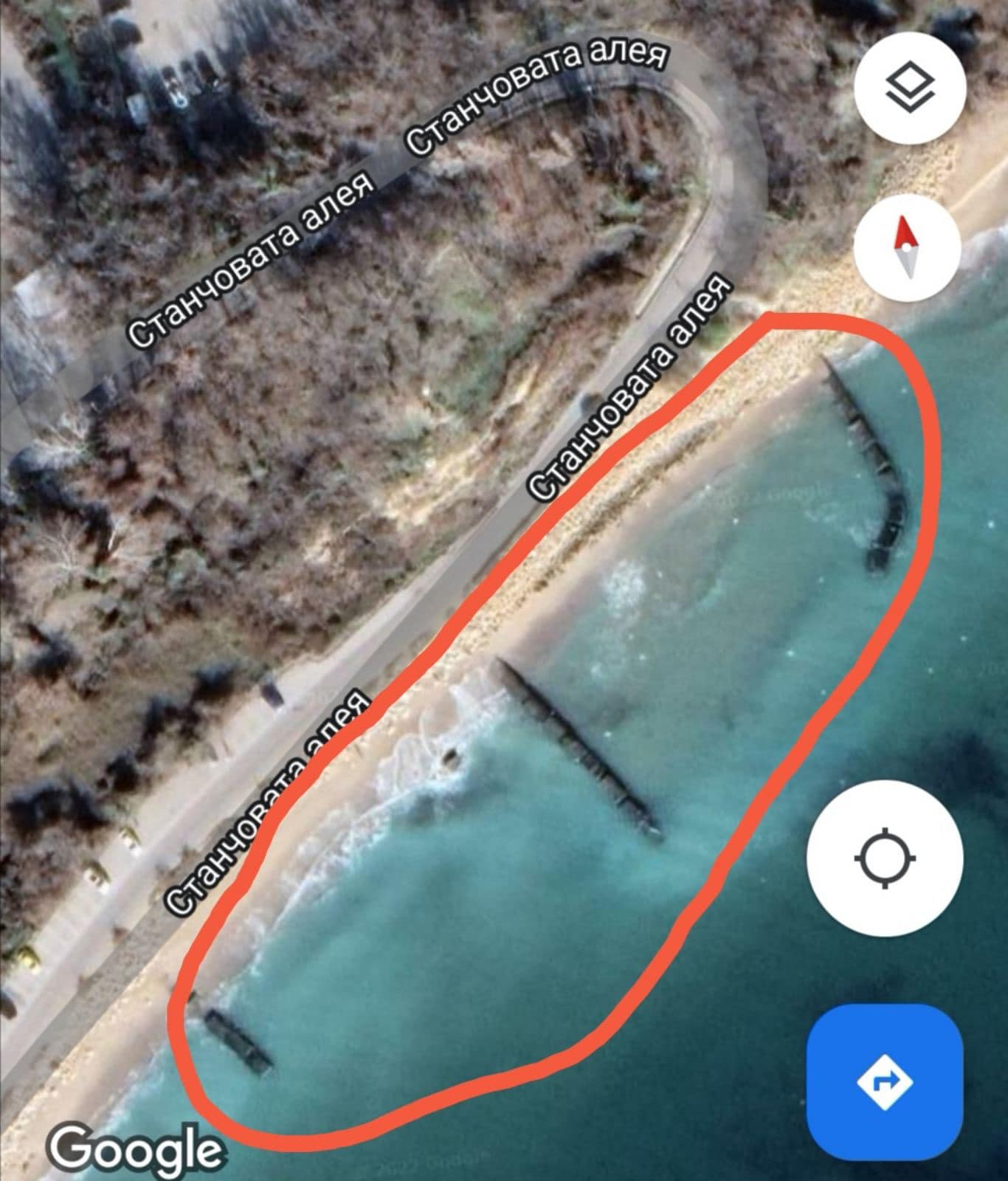Center map on my current location
The image size is (1008, 1181).
click(885, 860)
